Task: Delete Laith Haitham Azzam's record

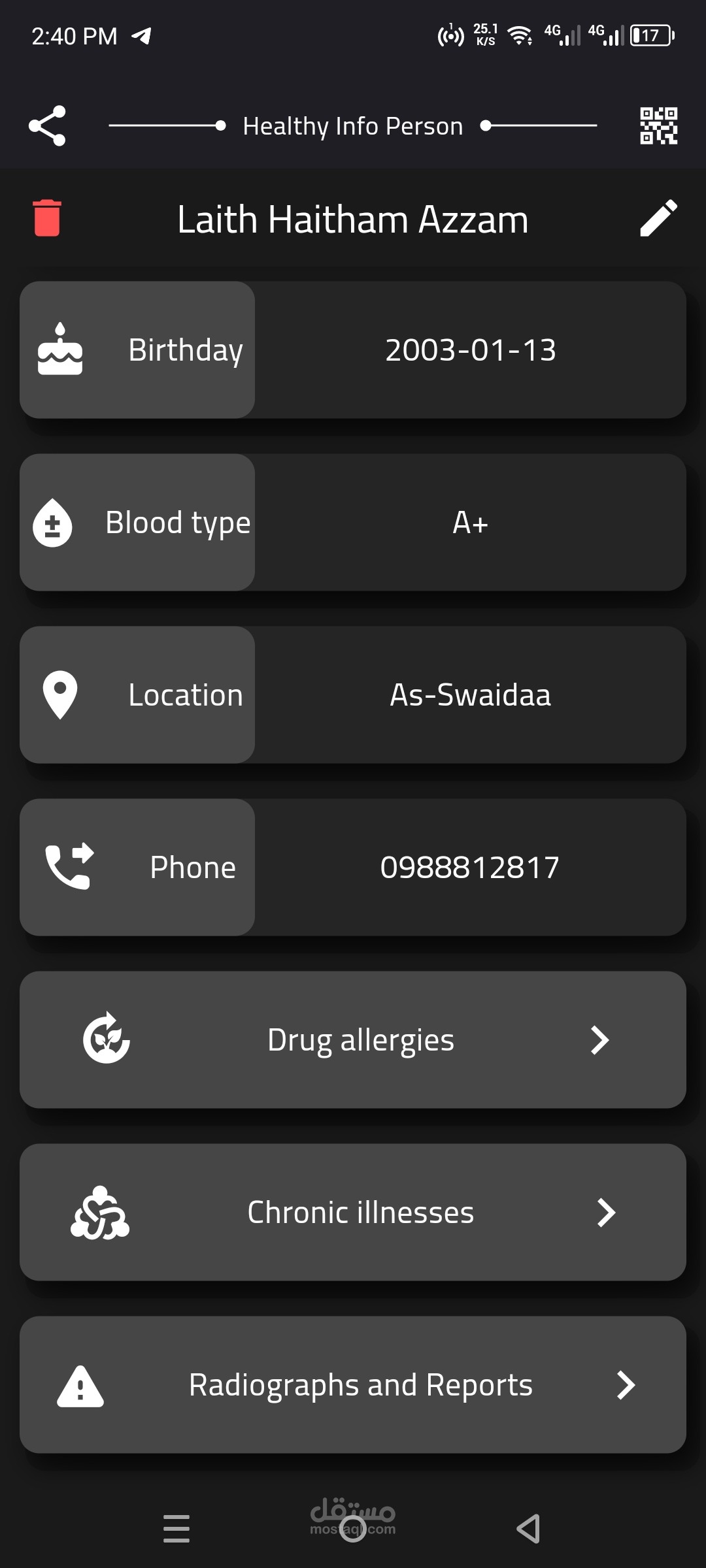Action: 47,218
